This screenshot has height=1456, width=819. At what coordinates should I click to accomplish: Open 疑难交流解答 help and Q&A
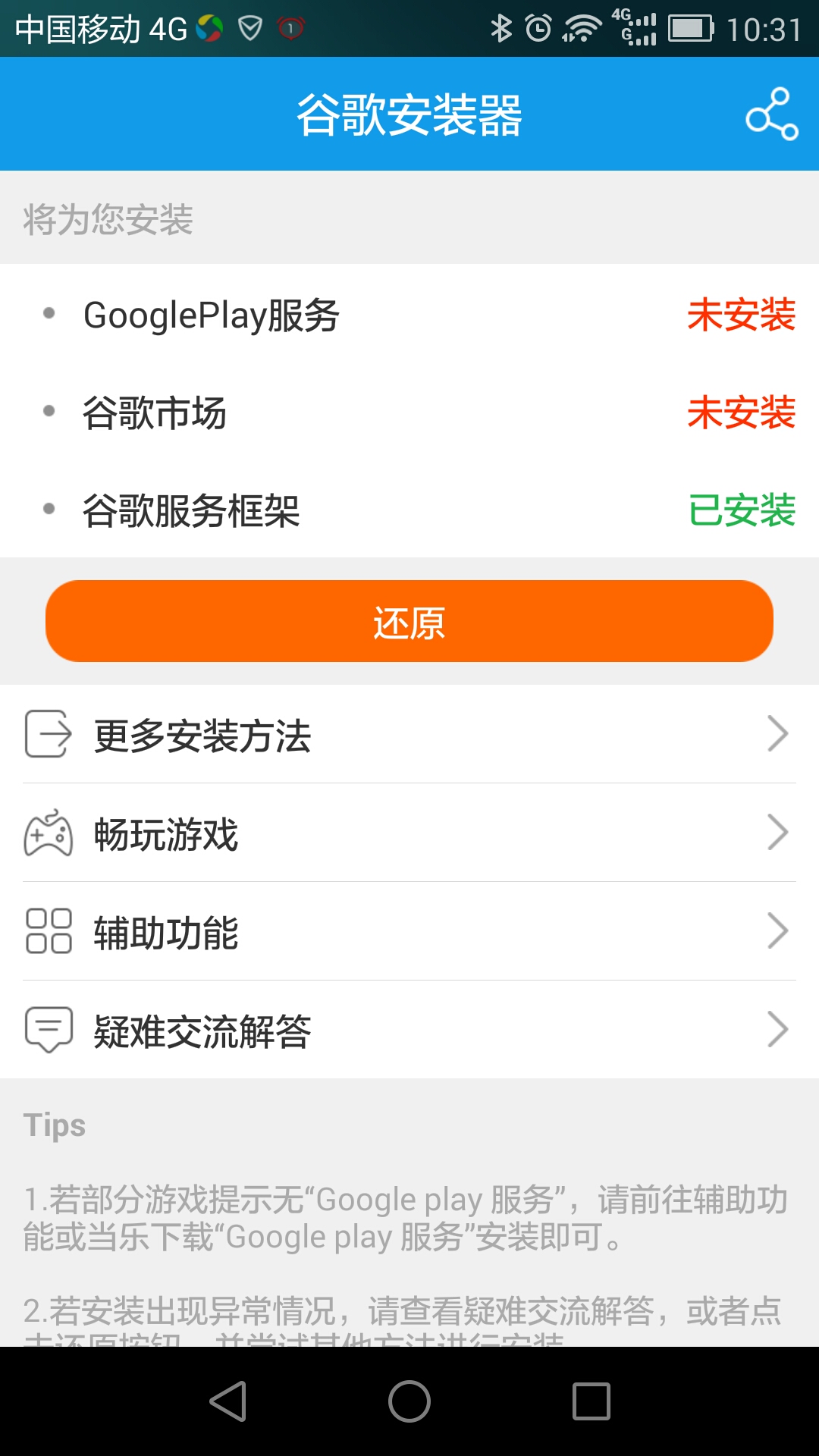(x=409, y=1031)
